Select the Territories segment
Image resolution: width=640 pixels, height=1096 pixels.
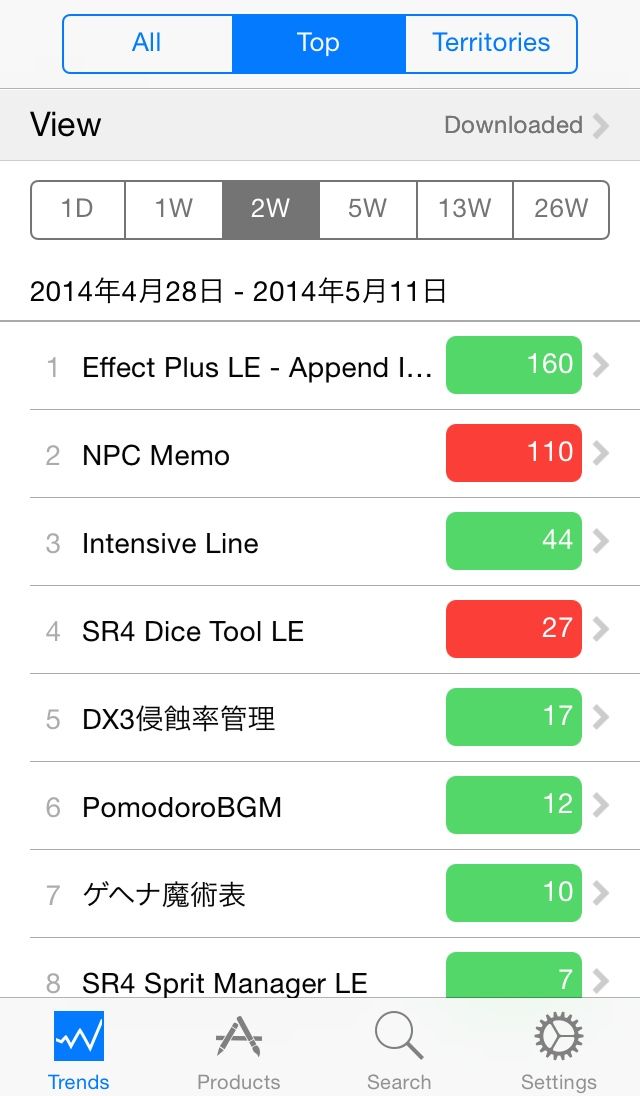(491, 43)
